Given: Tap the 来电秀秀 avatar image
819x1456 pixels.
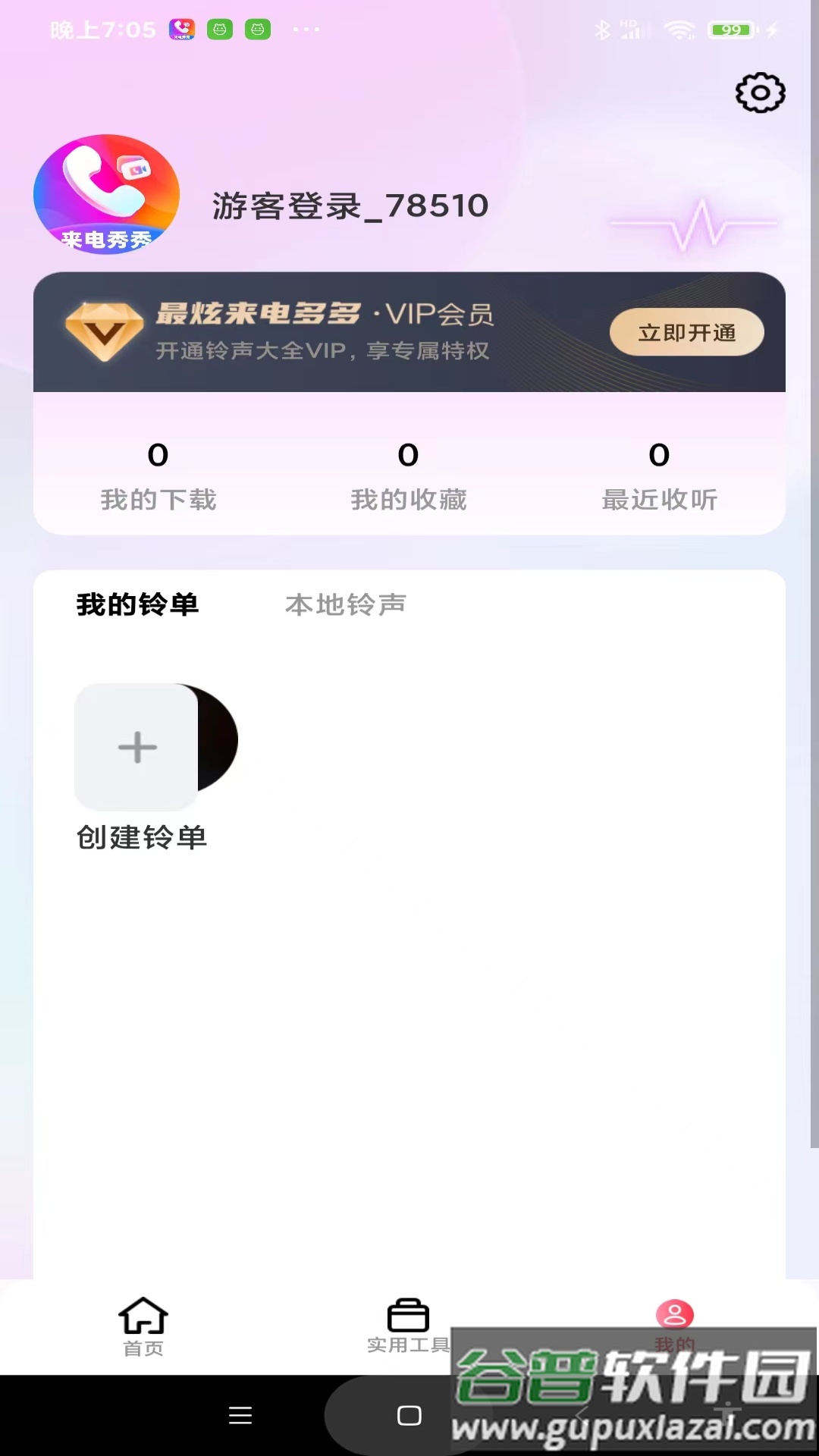Looking at the screenshot, I should pyautogui.click(x=105, y=195).
